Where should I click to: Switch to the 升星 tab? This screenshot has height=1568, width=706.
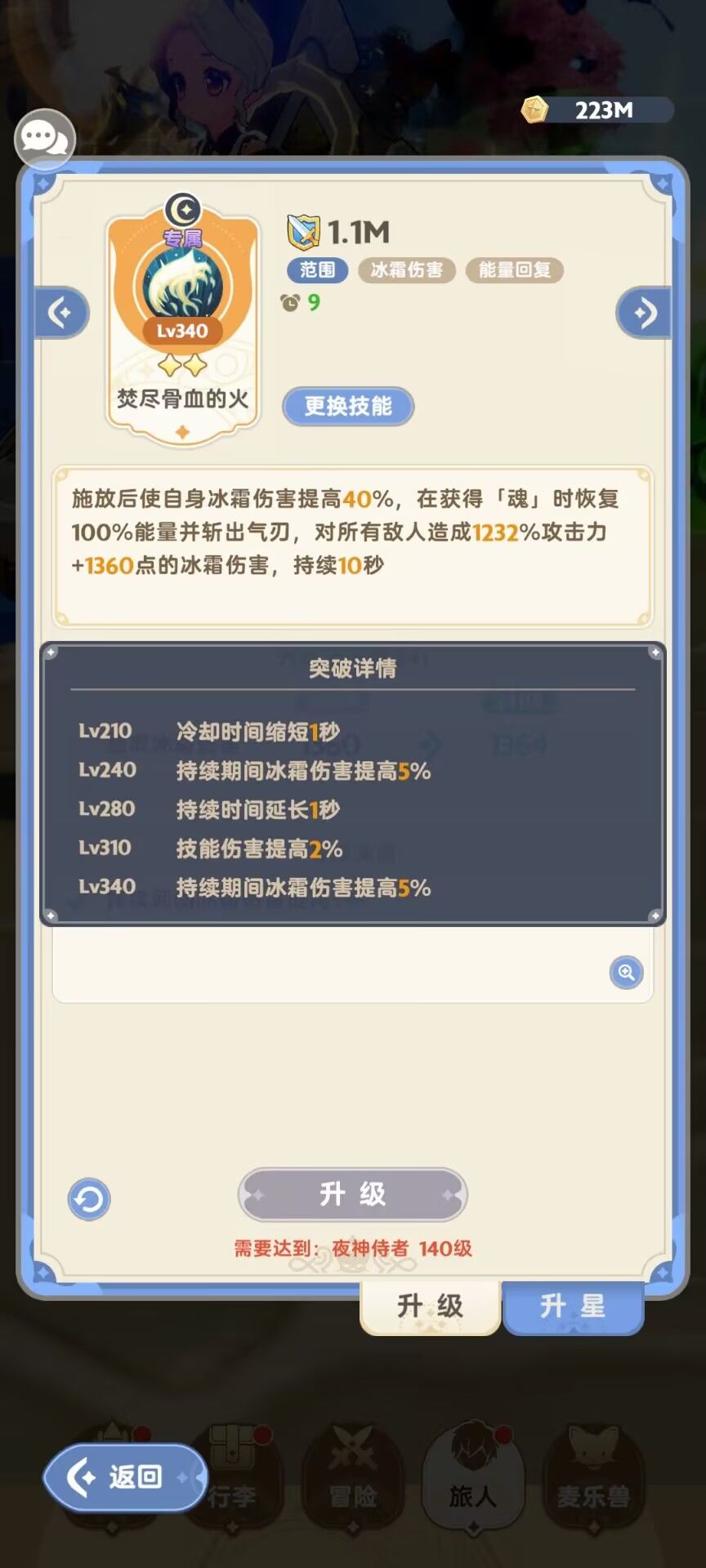click(x=572, y=1304)
